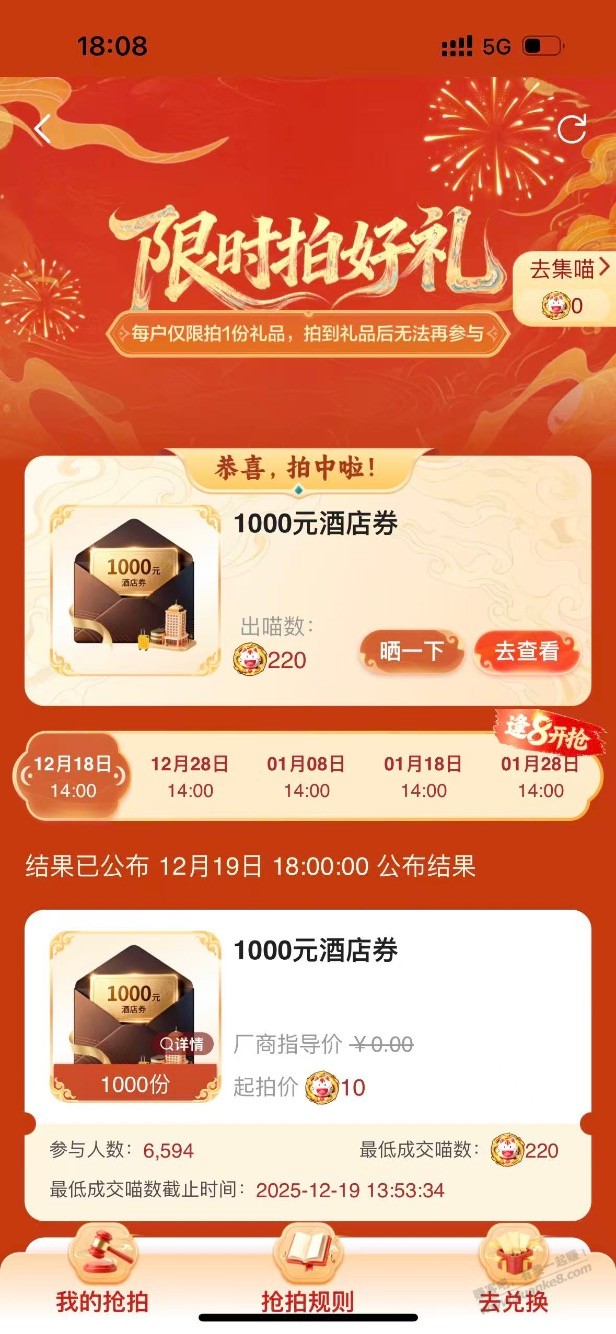Go back using the top-left arrow

(x=42, y=130)
